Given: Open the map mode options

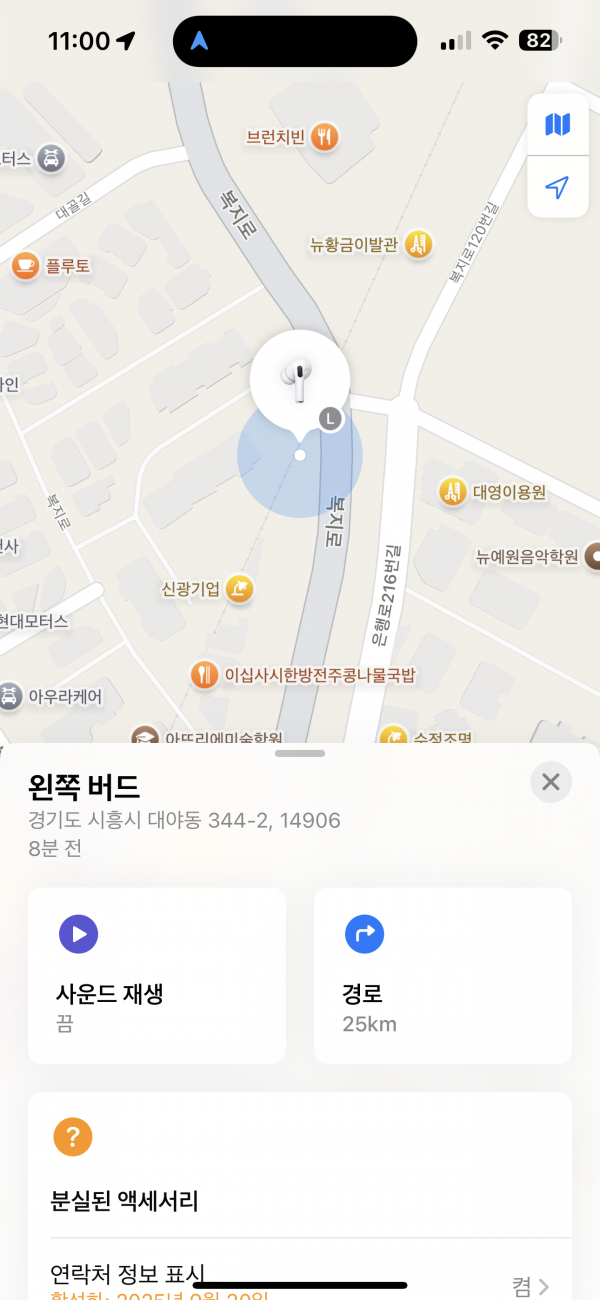Looking at the screenshot, I should pyautogui.click(x=557, y=125).
